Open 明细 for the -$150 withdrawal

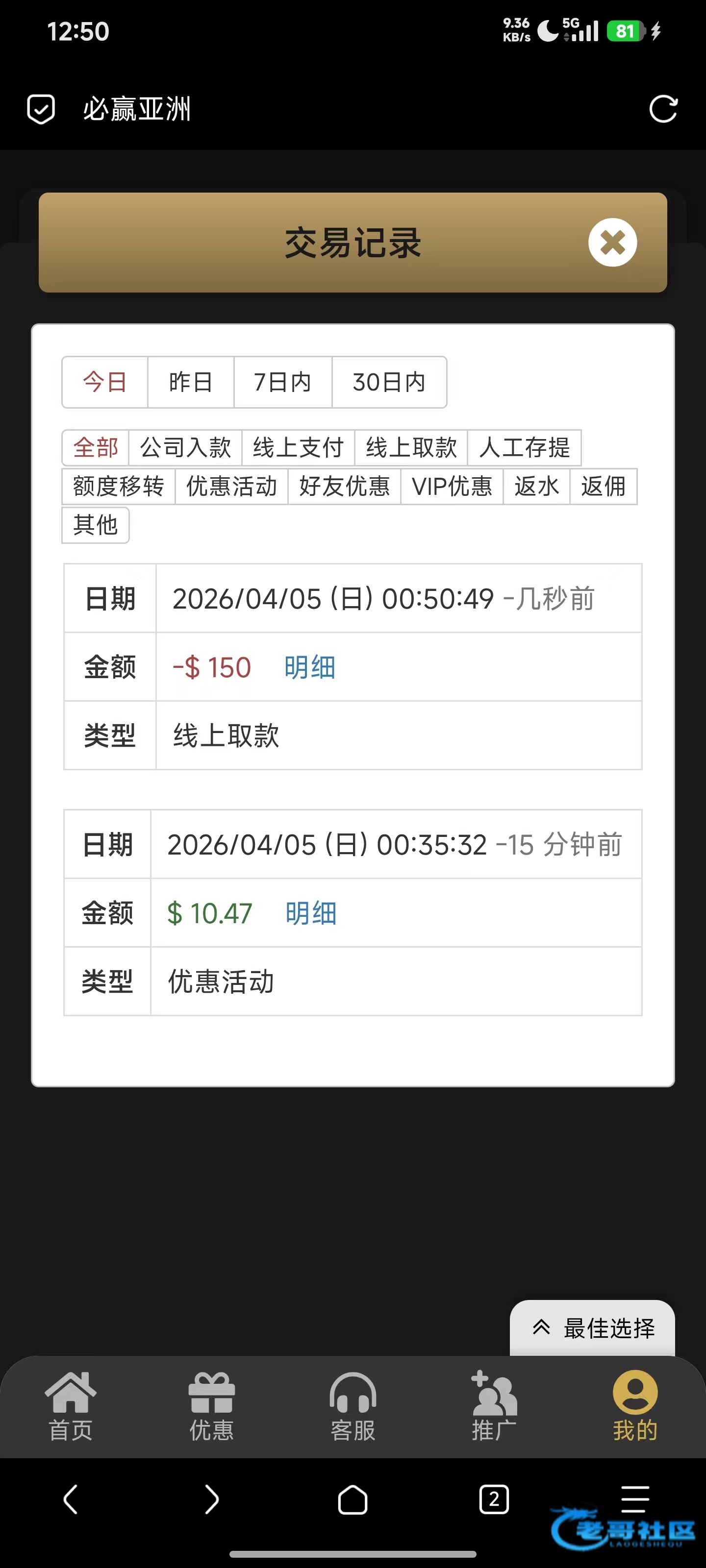(x=309, y=667)
